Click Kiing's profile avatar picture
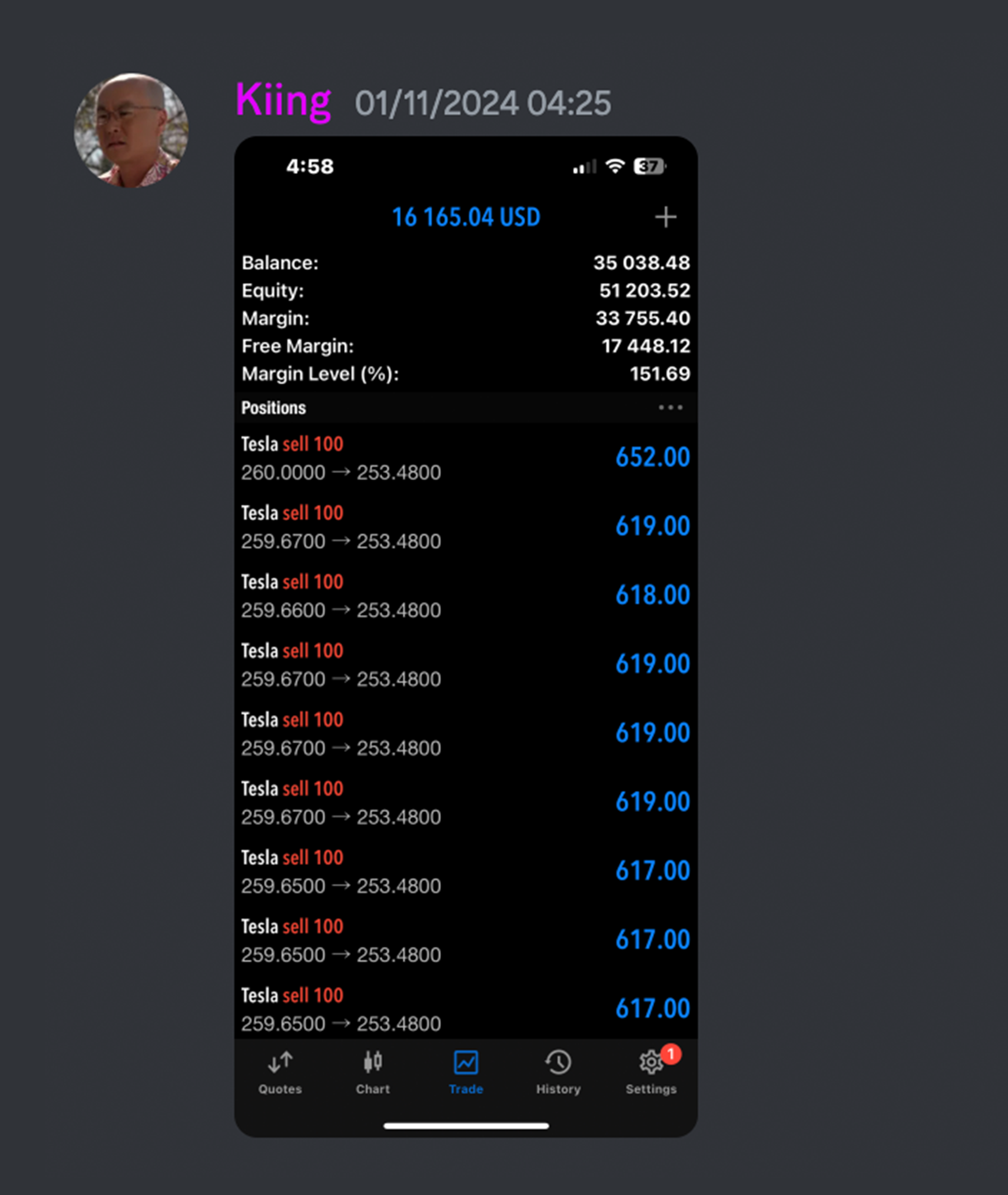Screen dimensions: 1008x1195 click(x=130, y=130)
